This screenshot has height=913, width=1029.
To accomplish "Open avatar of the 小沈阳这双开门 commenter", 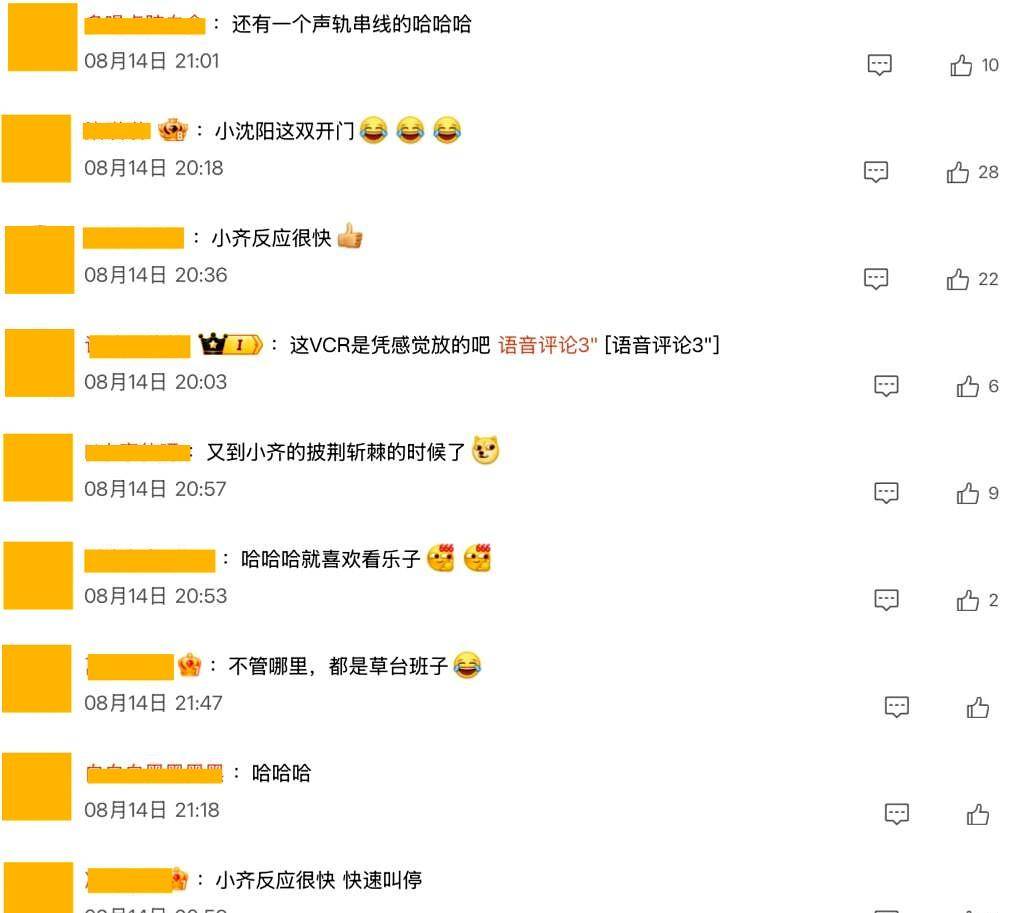I will coord(37,148).
